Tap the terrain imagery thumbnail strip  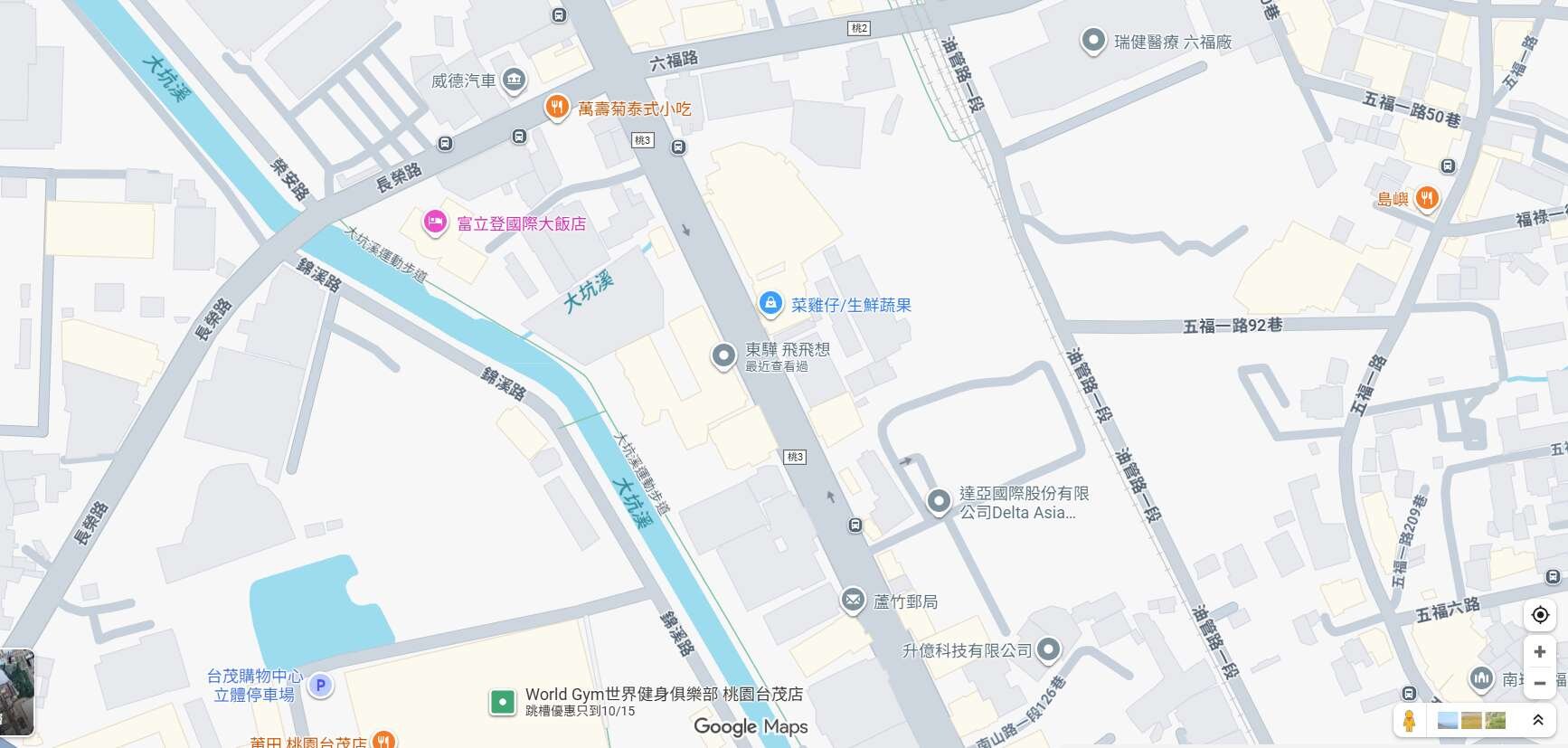coord(1471,721)
